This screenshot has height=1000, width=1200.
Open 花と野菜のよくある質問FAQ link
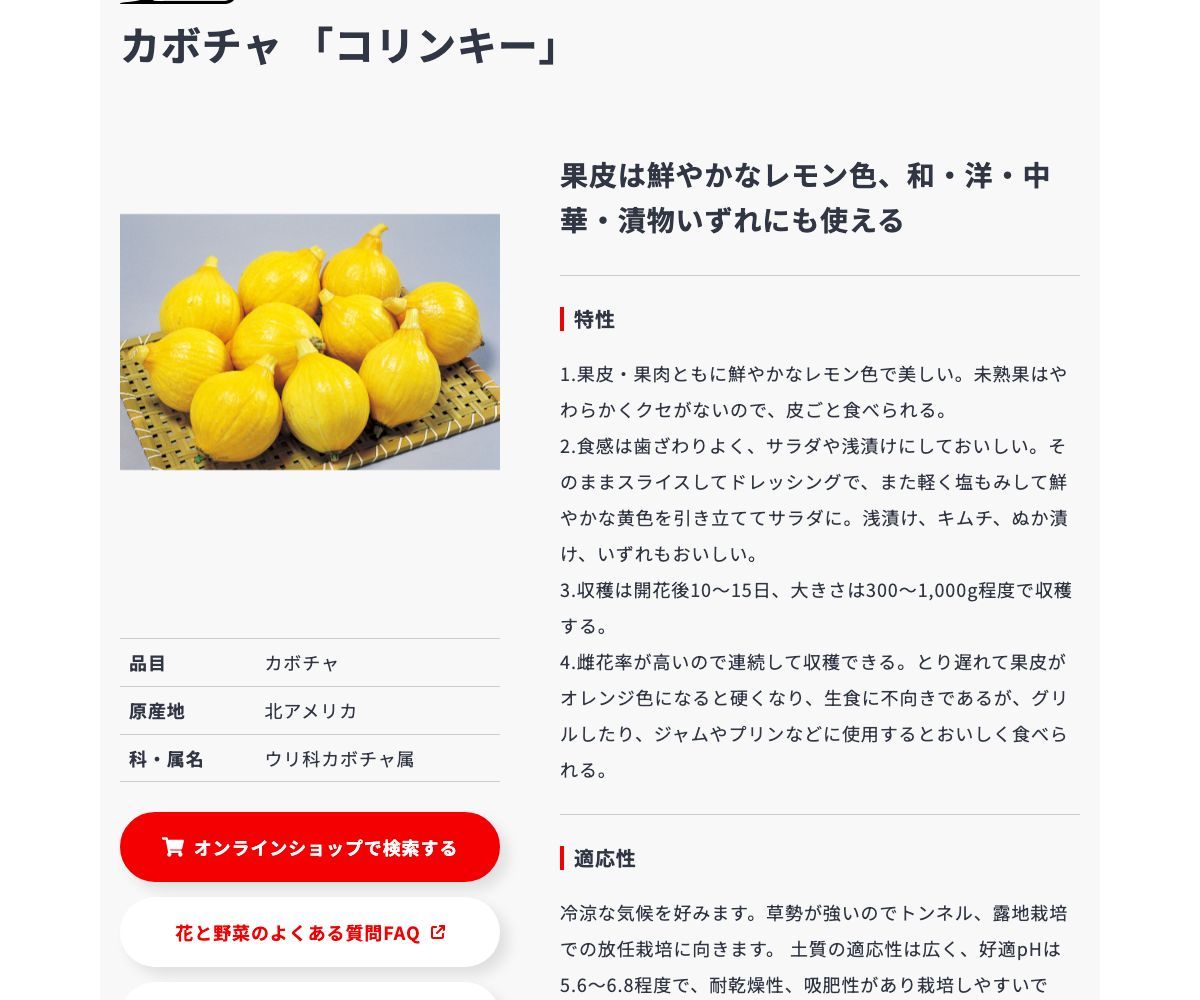(310, 932)
